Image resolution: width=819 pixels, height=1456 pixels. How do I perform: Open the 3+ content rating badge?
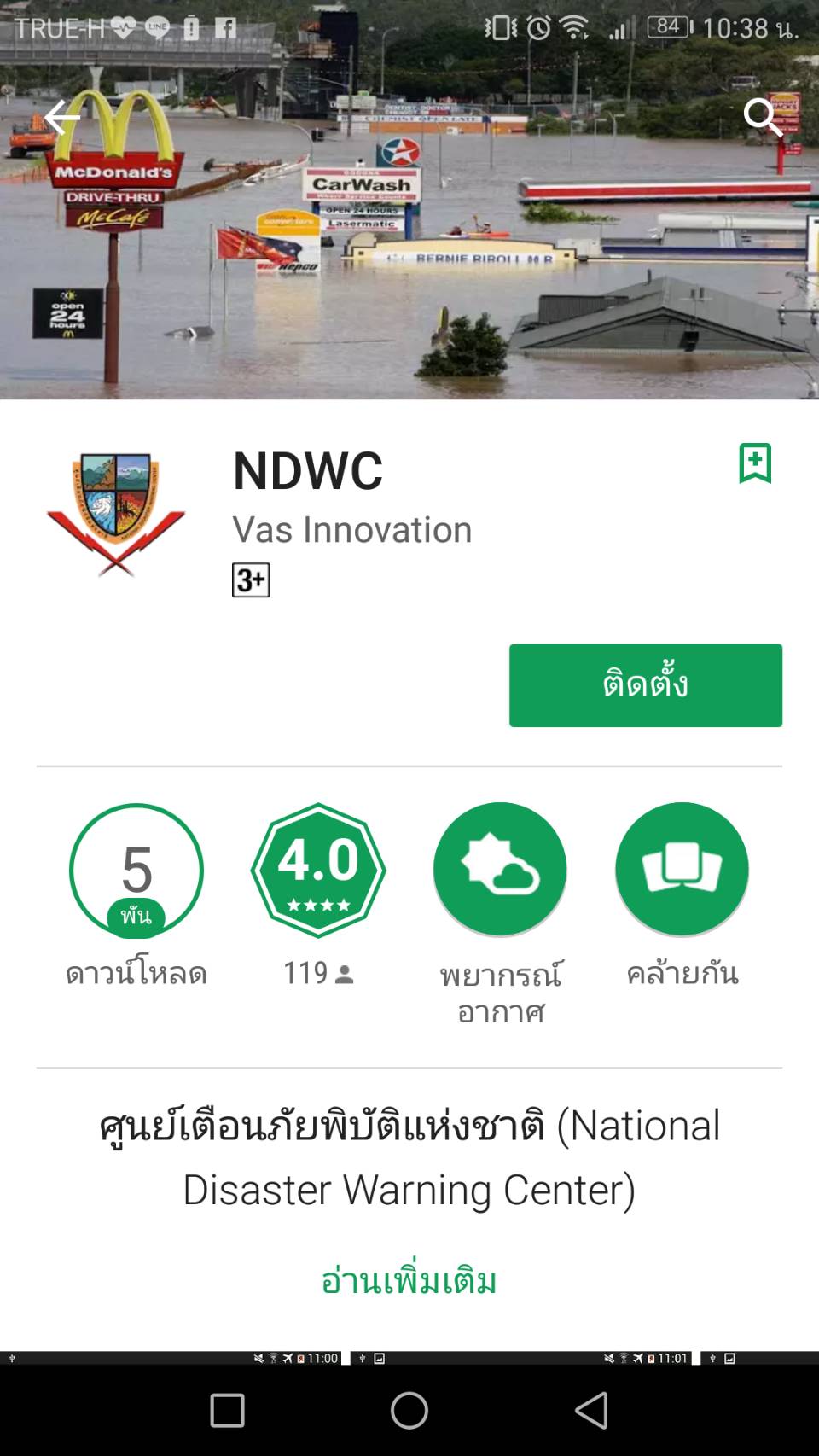(251, 580)
